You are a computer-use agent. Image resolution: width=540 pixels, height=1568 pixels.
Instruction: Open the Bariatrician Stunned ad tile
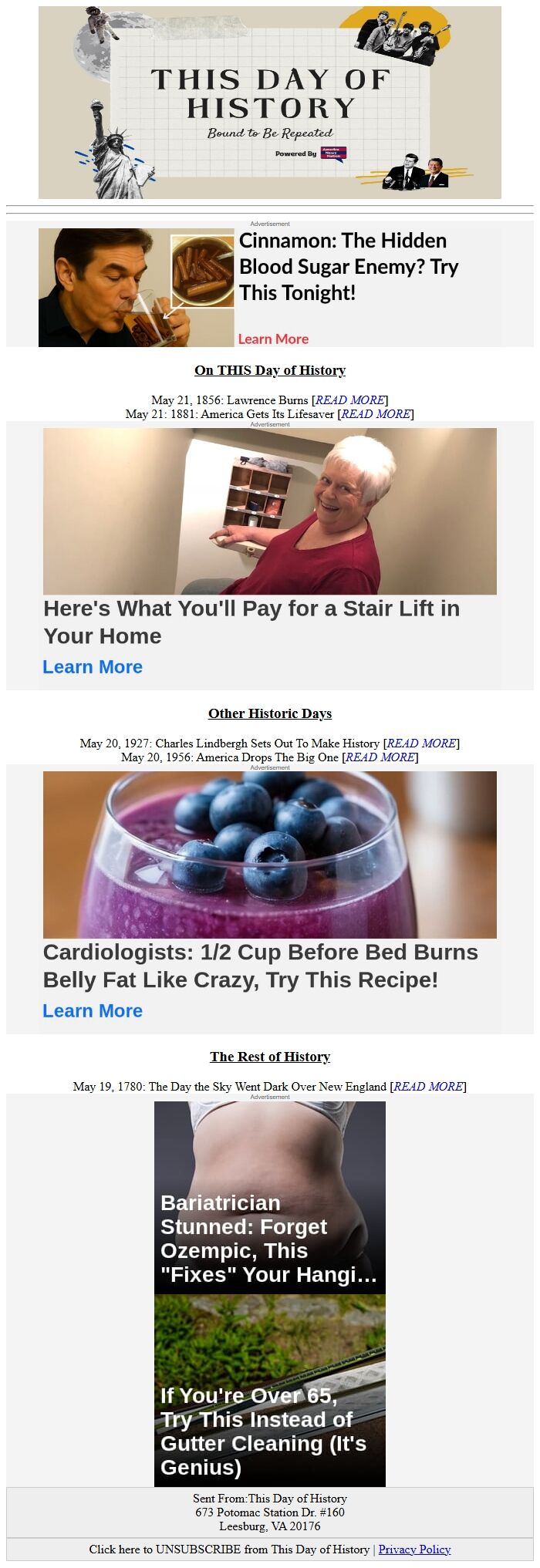(x=270, y=1197)
